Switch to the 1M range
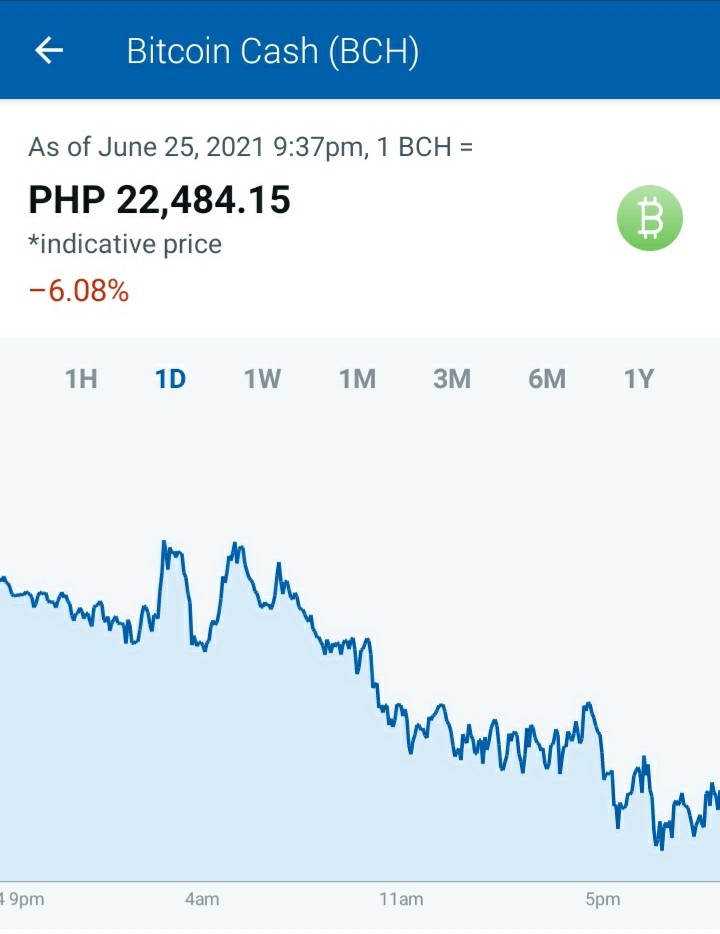The height and width of the screenshot is (934, 720). [357, 379]
